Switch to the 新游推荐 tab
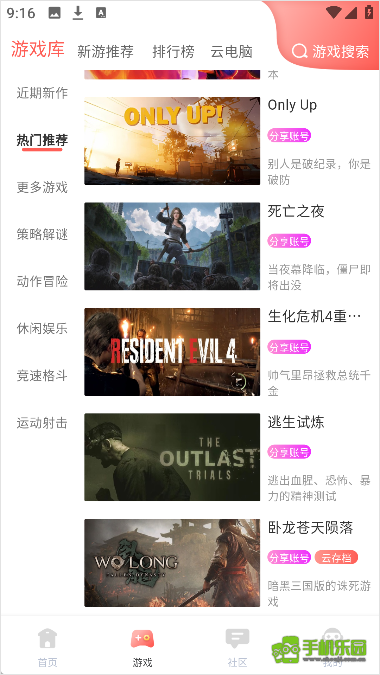 (x=105, y=51)
